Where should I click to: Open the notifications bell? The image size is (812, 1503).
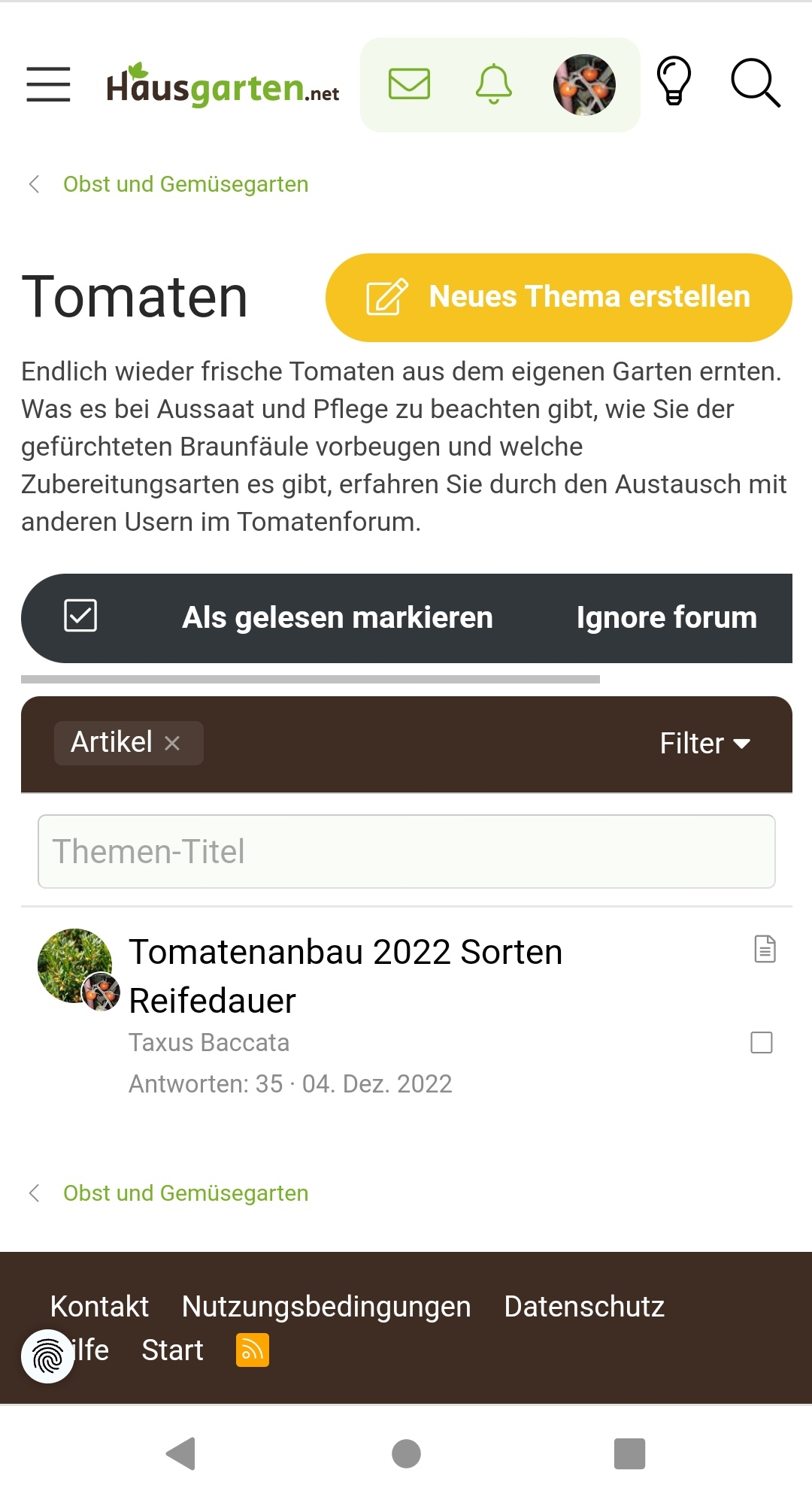coord(494,83)
